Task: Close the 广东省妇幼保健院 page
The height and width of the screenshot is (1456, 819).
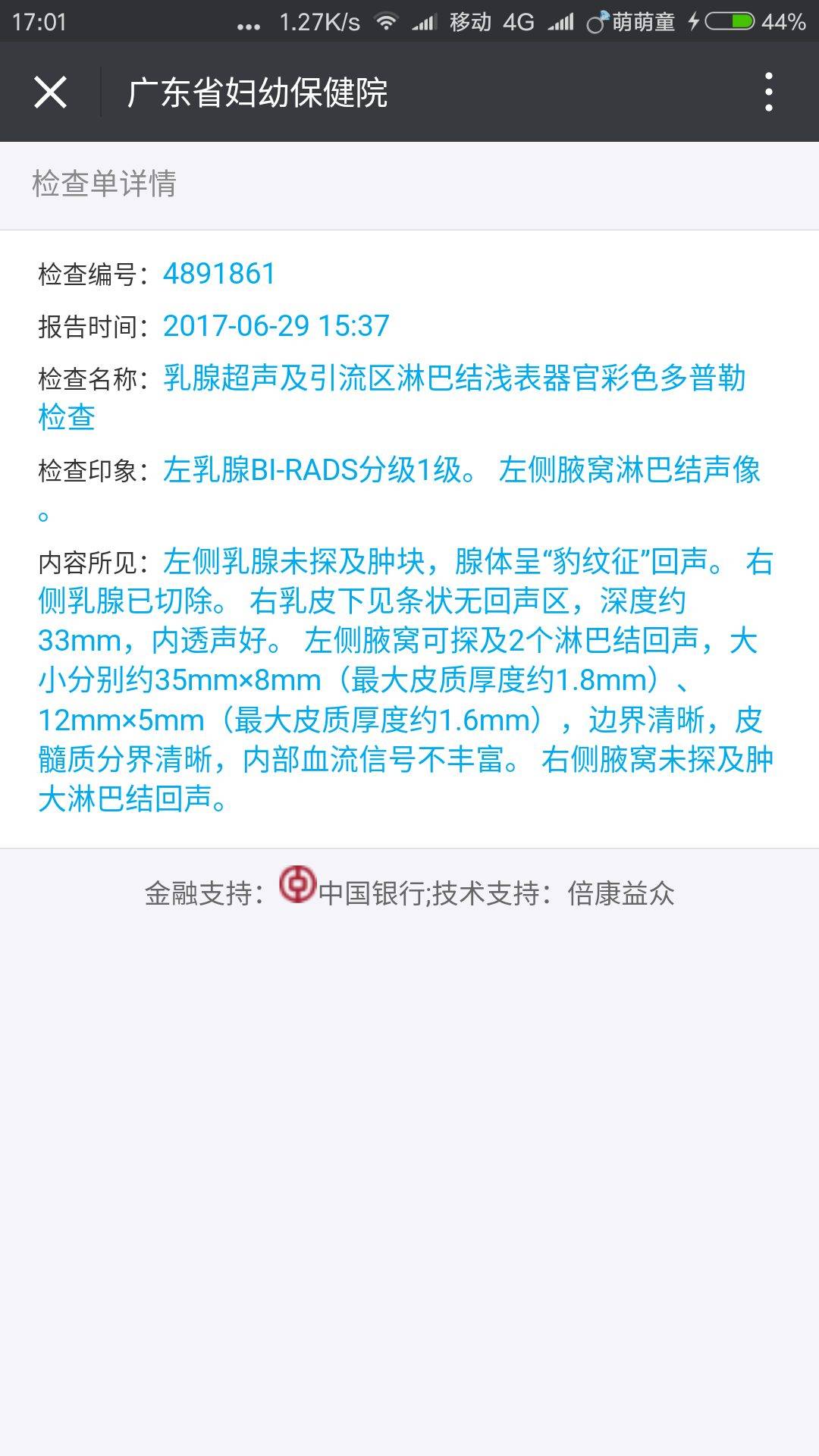Action: [51, 93]
